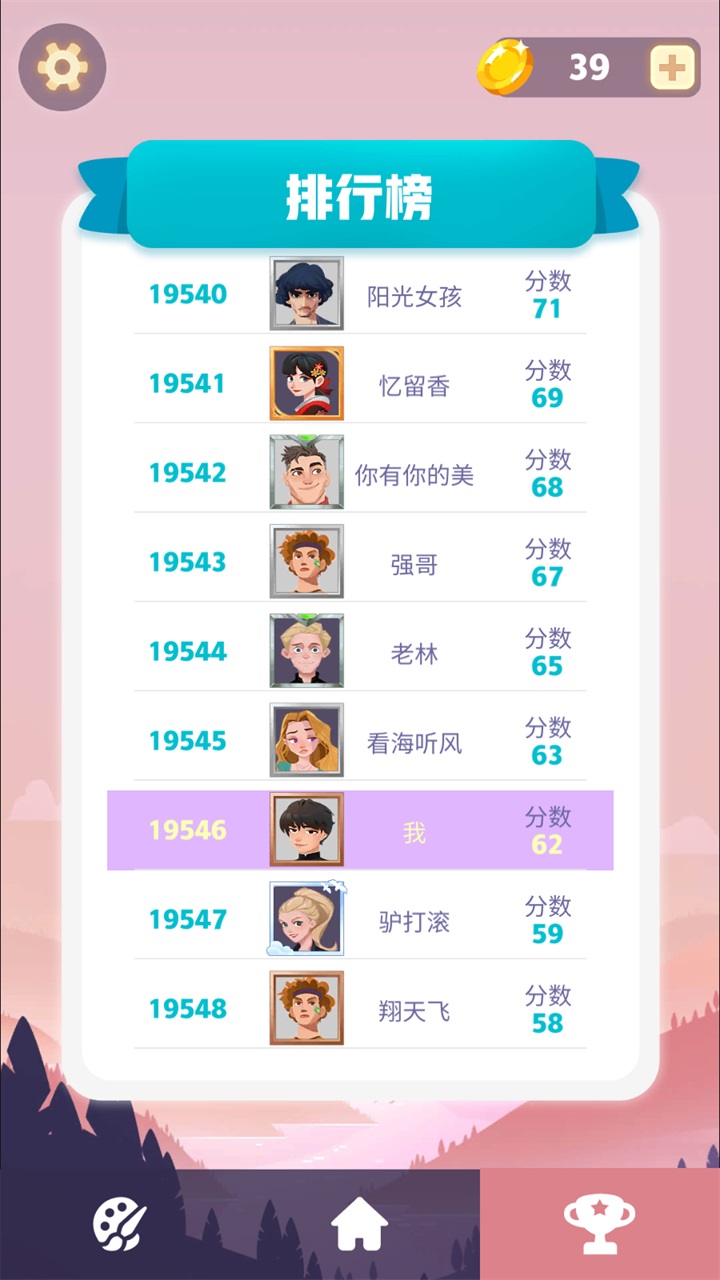Open the settings gear
Viewport: 720px width, 1280px height.
62,67
